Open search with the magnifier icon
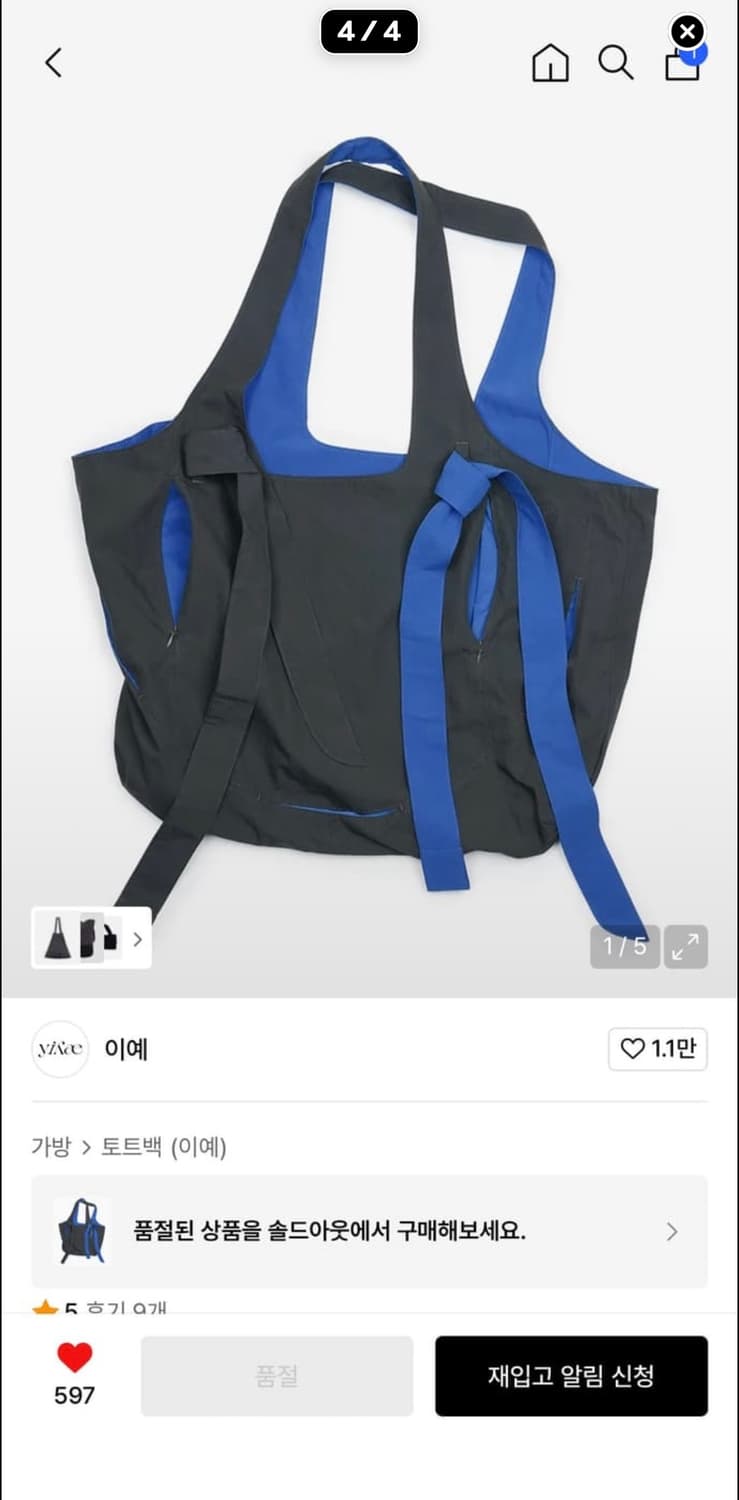Viewport: 739px width, 1500px height. [x=616, y=62]
